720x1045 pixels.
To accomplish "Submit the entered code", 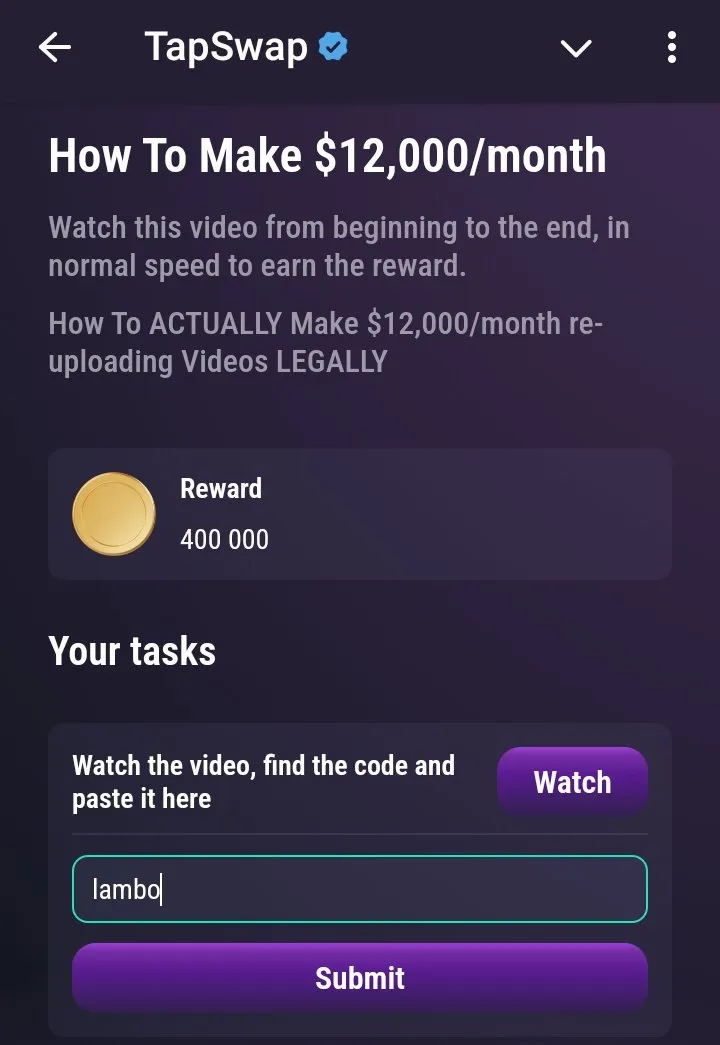I will (x=360, y=977).
